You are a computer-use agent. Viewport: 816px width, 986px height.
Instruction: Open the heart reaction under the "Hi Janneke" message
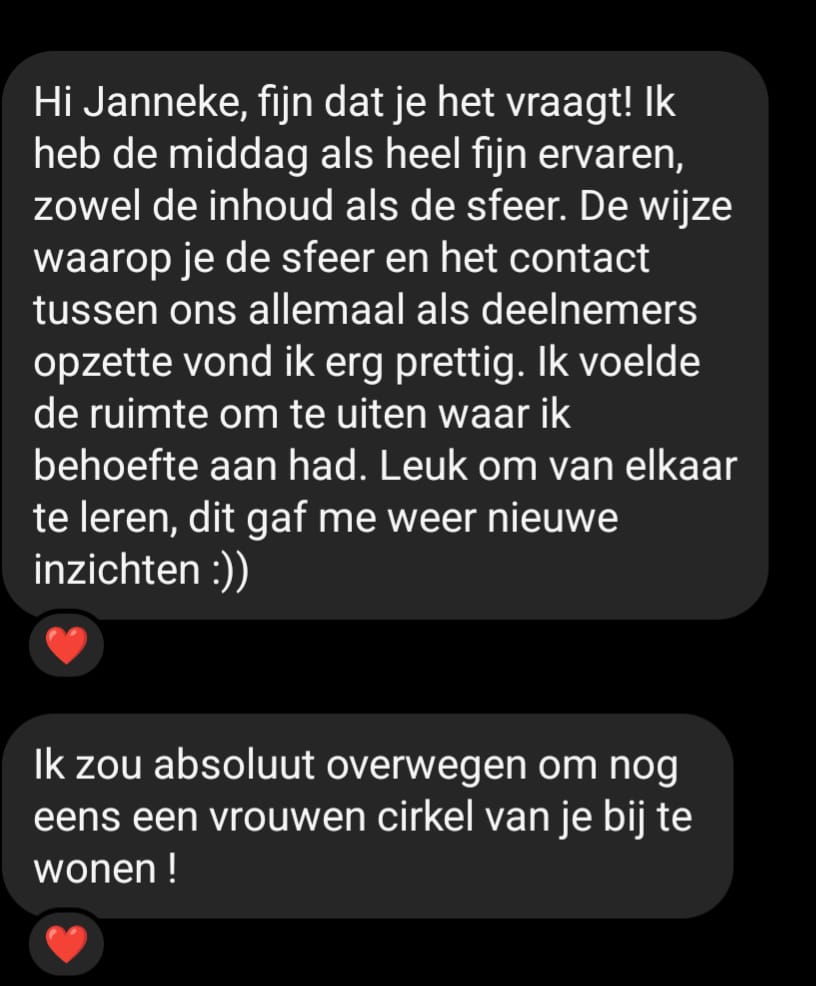(x=67, y=646)
